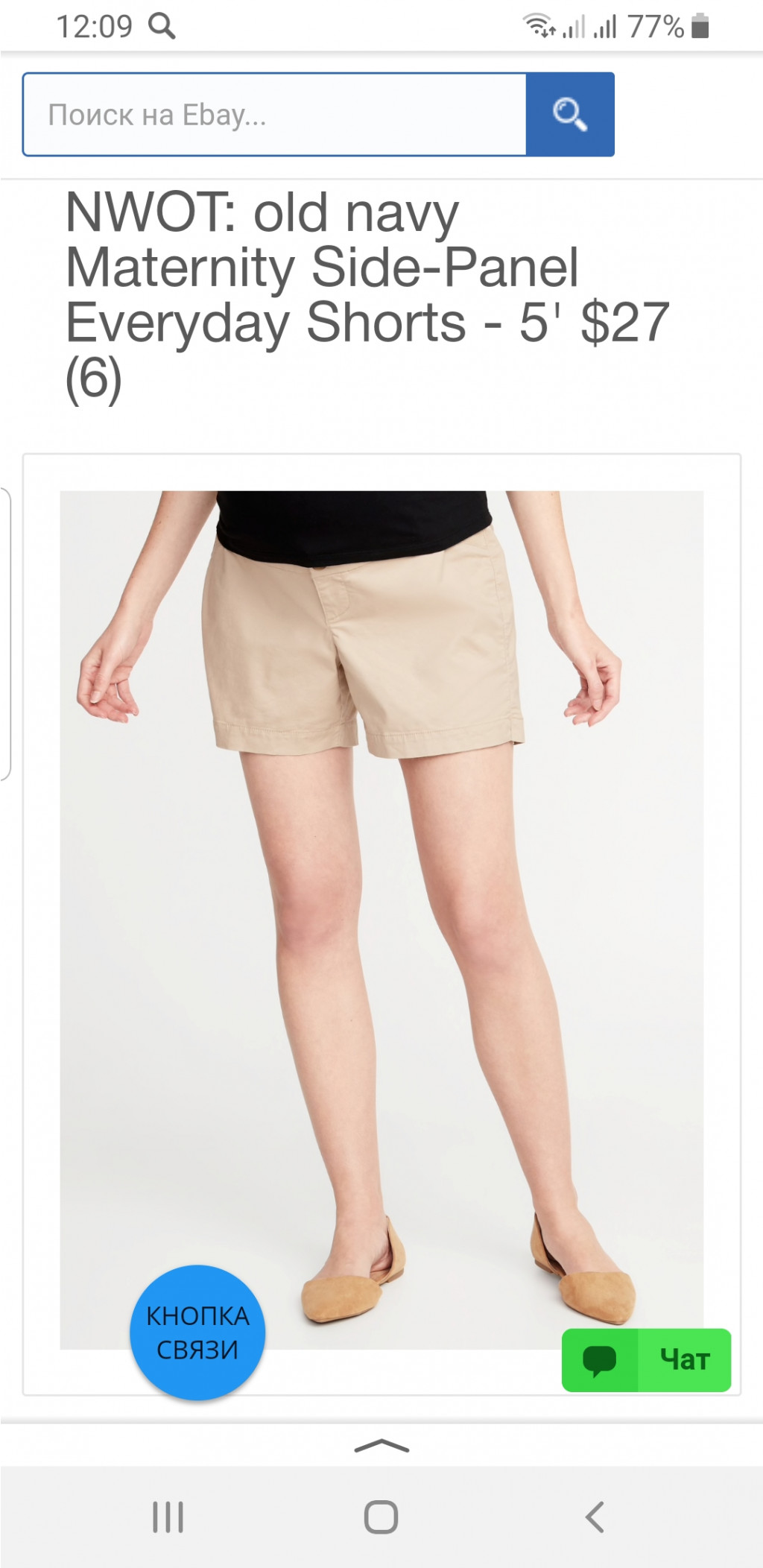Open recent apps from the navigation bar

pyautogui.click(x=168, y=1517)
